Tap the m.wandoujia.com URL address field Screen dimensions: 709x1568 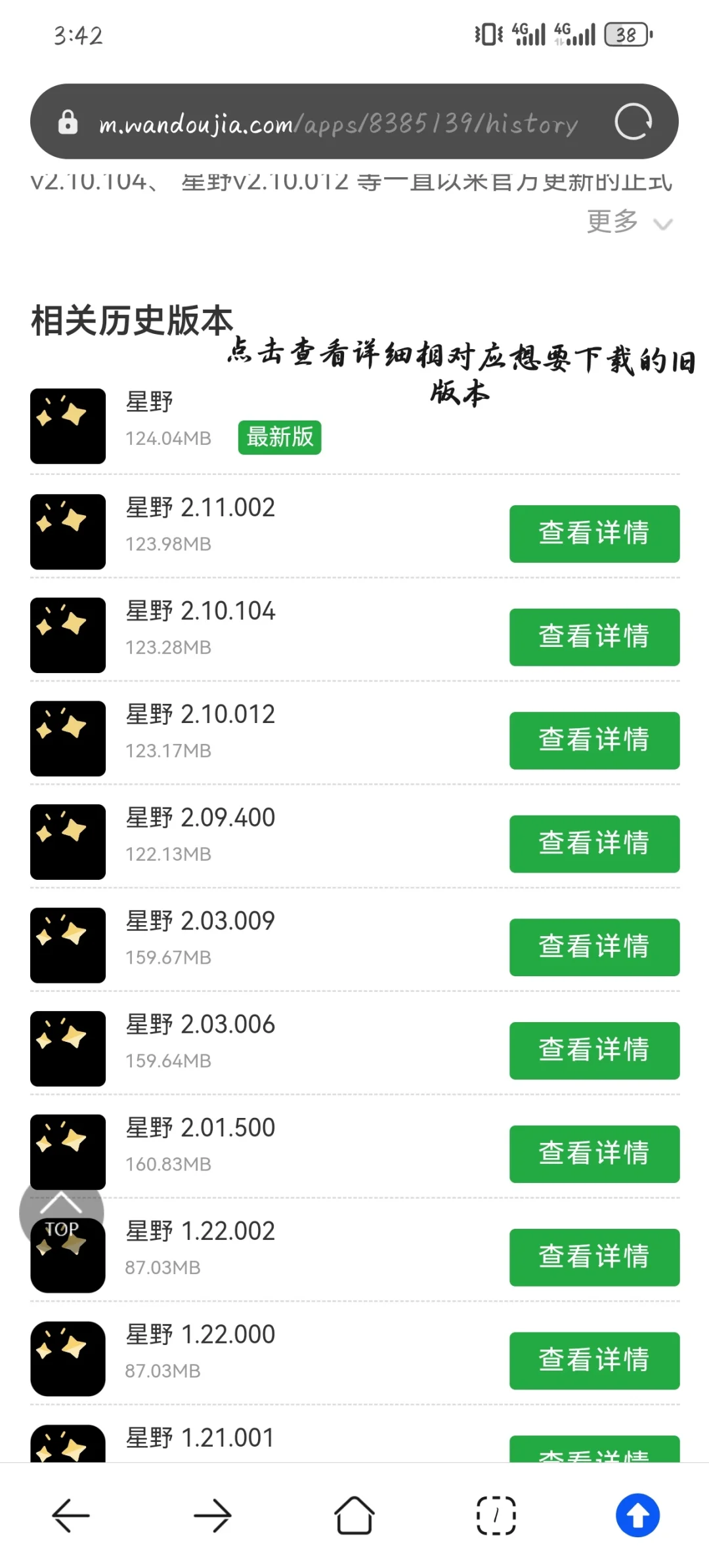tap(338, 123)
